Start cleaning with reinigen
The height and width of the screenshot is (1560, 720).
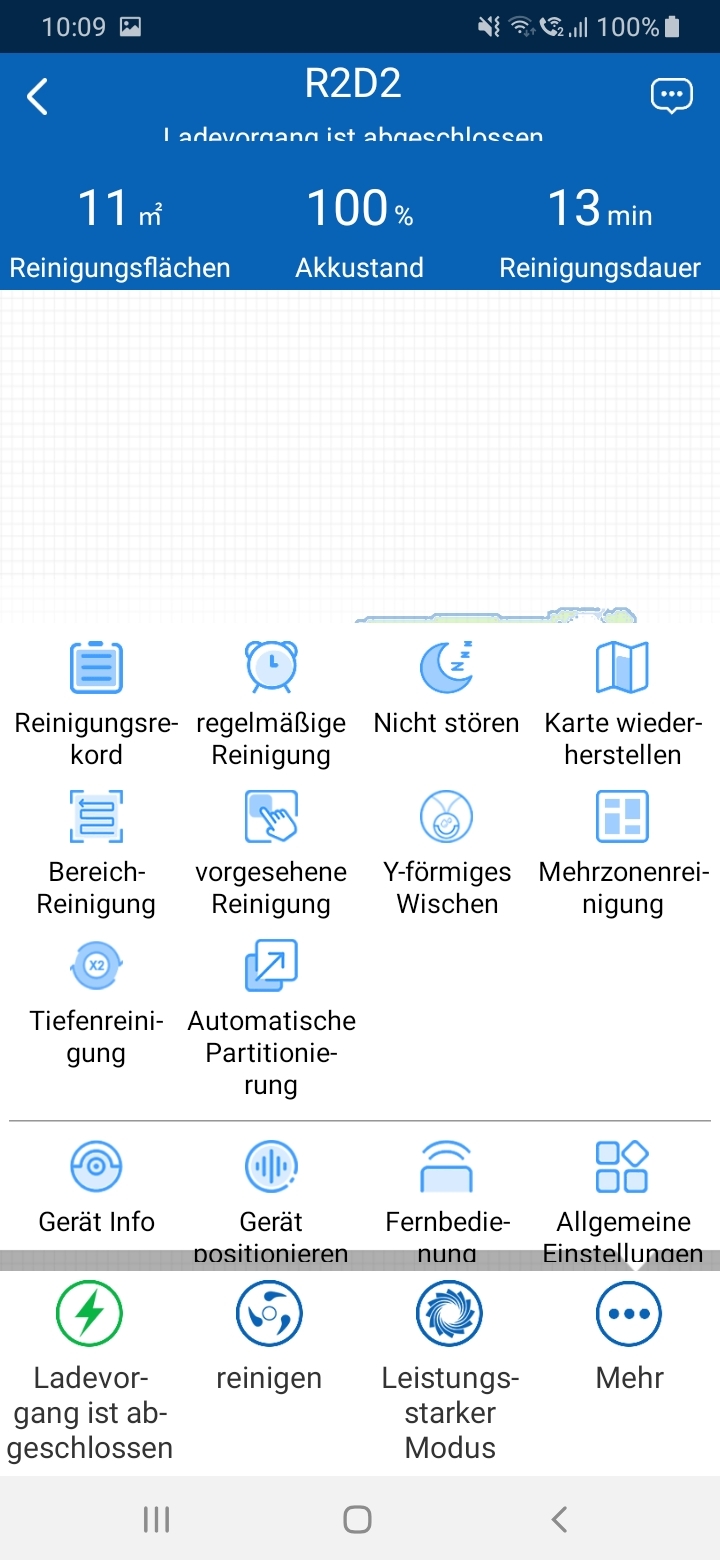coord(269,1338)
